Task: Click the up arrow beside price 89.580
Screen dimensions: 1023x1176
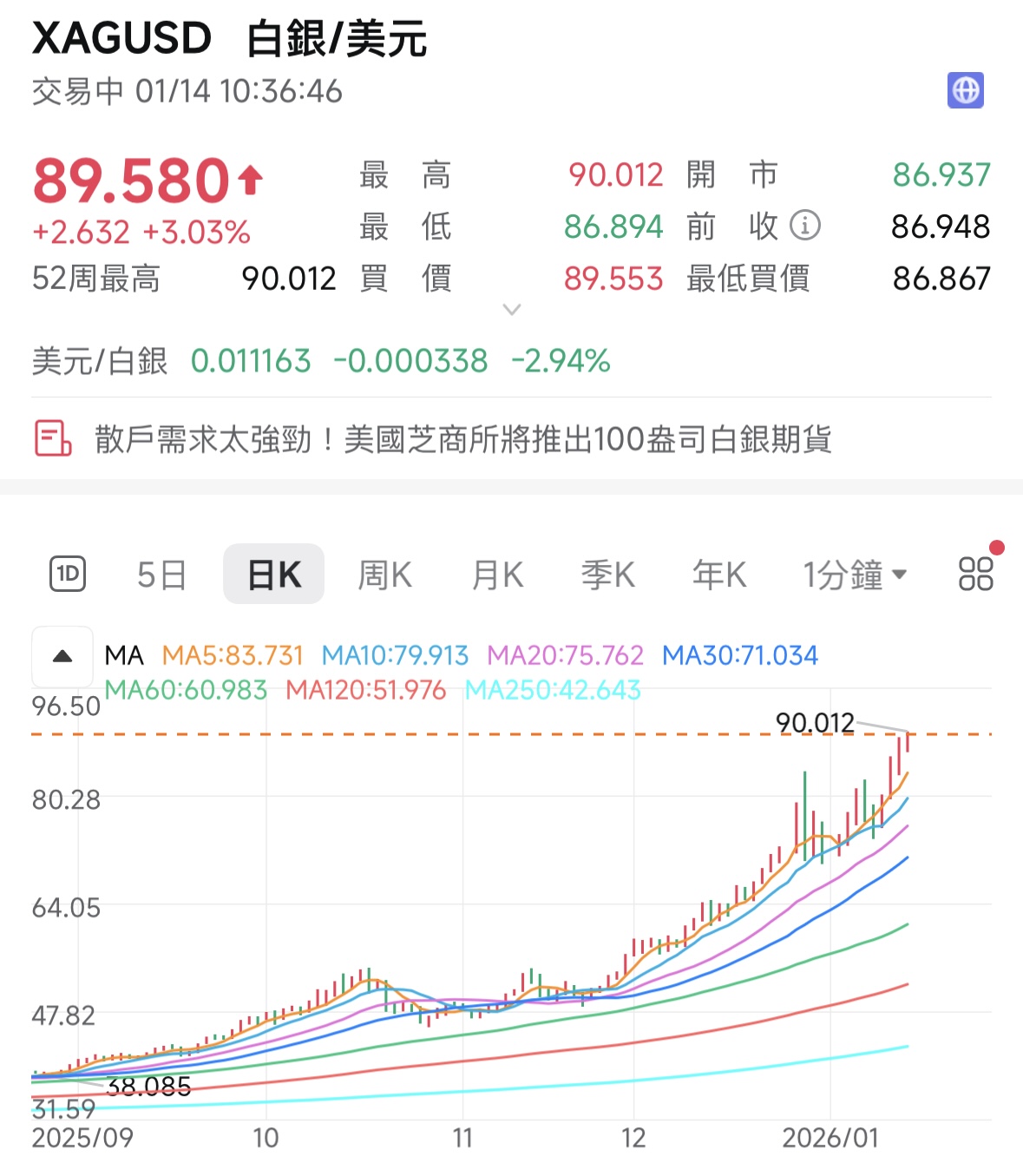Action: [x=249, y=178]
